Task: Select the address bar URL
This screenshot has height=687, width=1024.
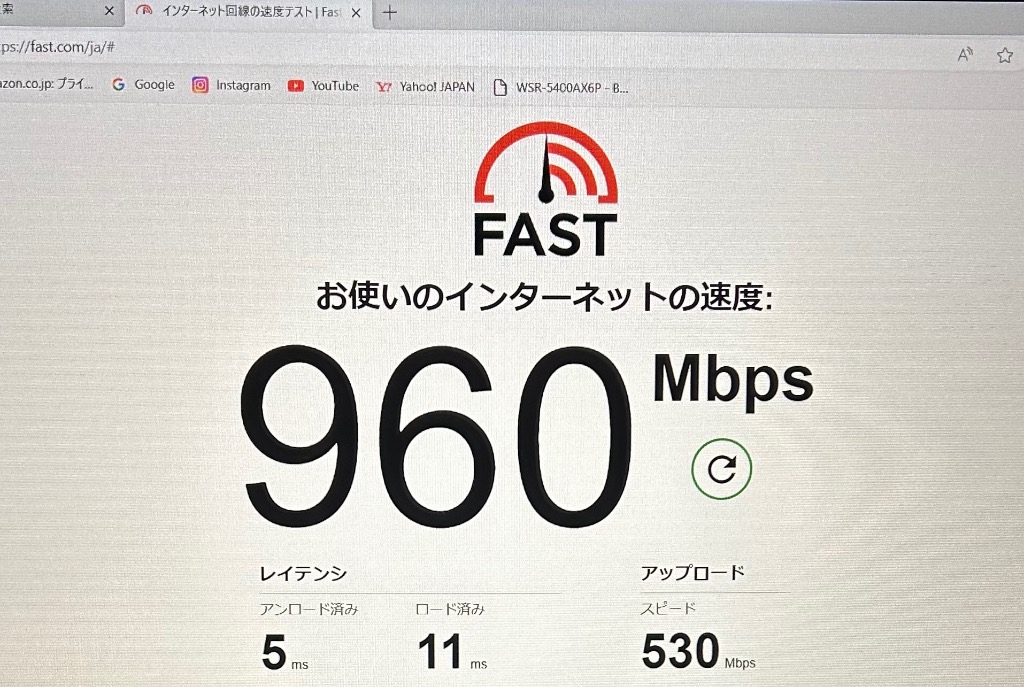Action: pos(60,47)
